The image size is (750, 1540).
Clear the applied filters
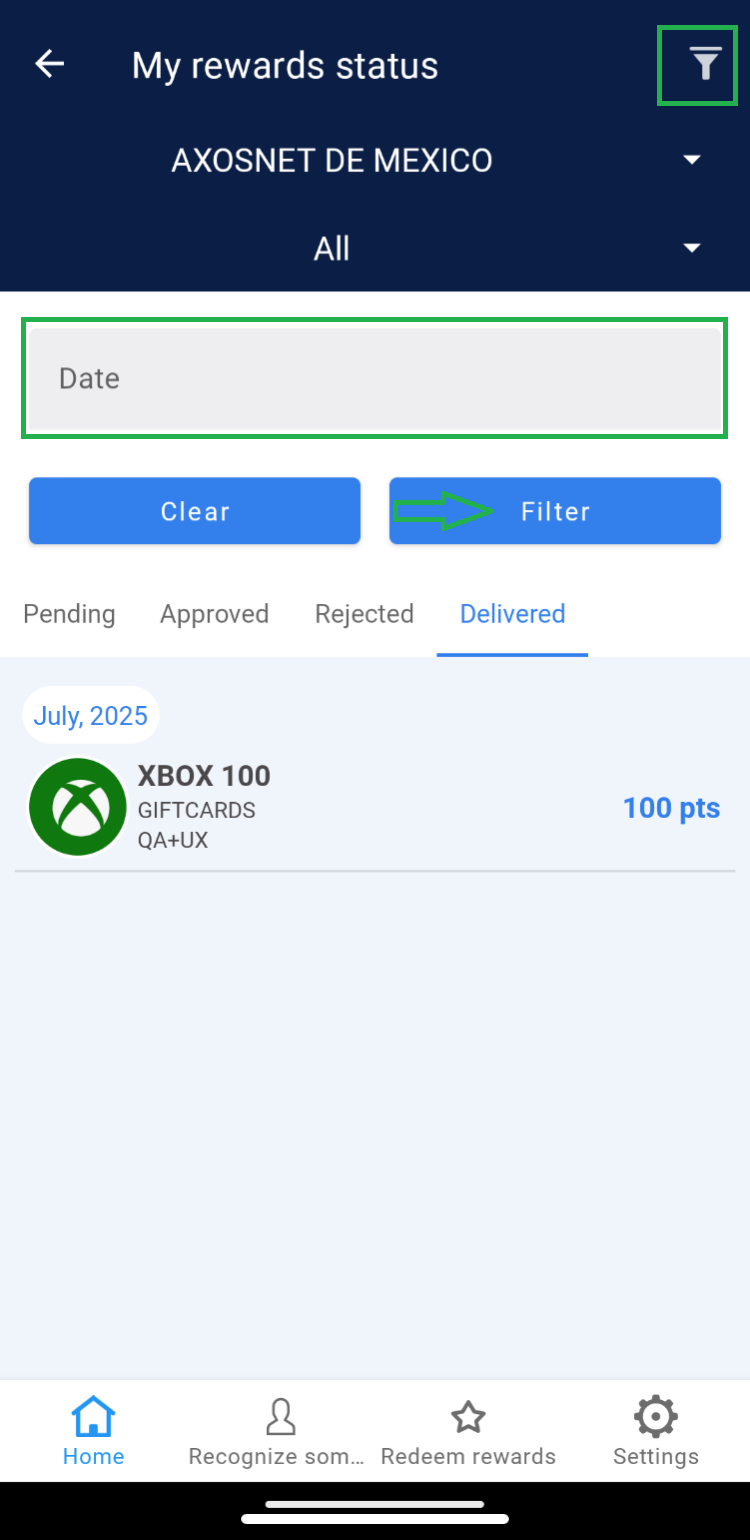point(195,511)
